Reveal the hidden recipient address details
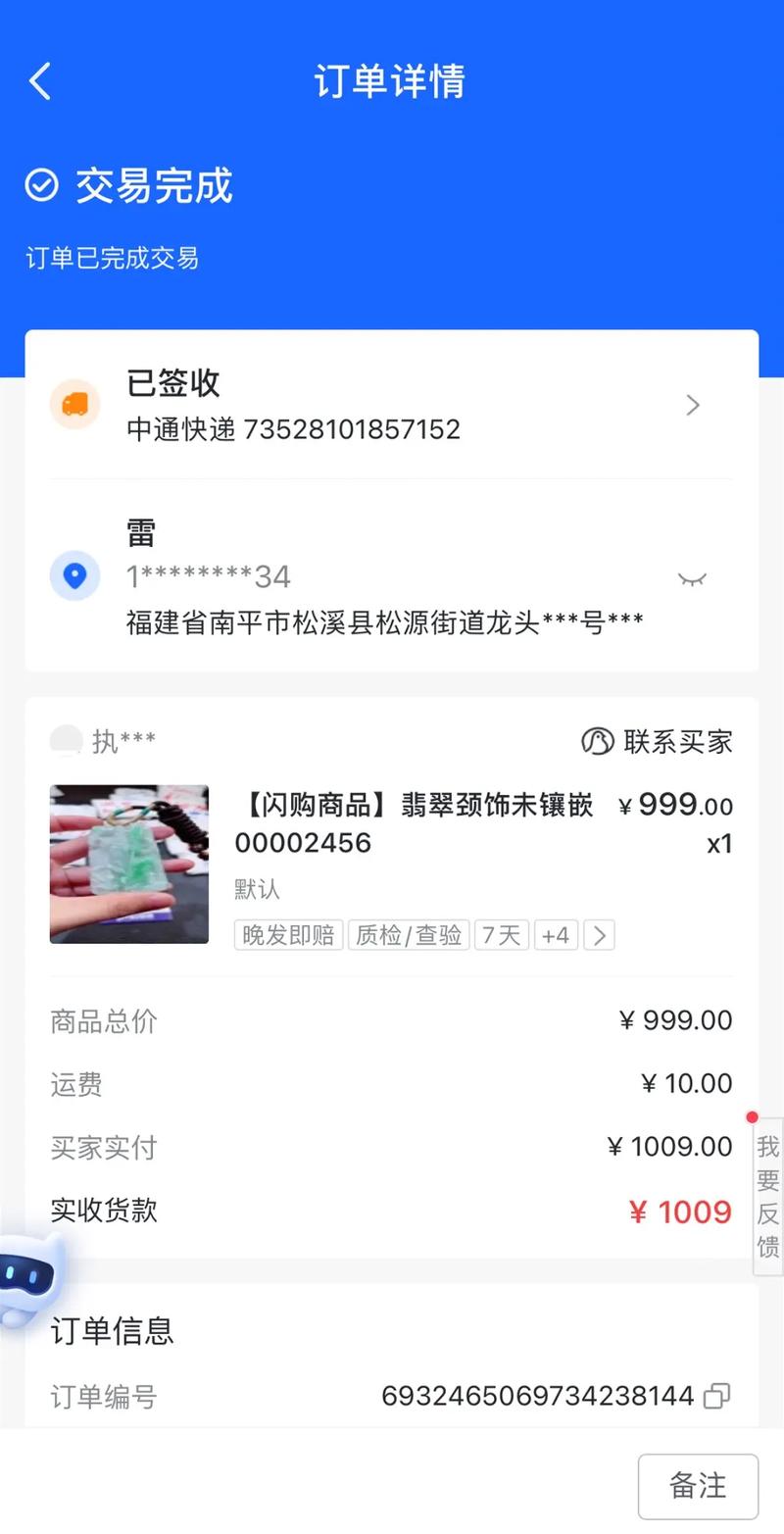Image resolution: width=784 pixels, height=1534 pixels. pos(692,579)
